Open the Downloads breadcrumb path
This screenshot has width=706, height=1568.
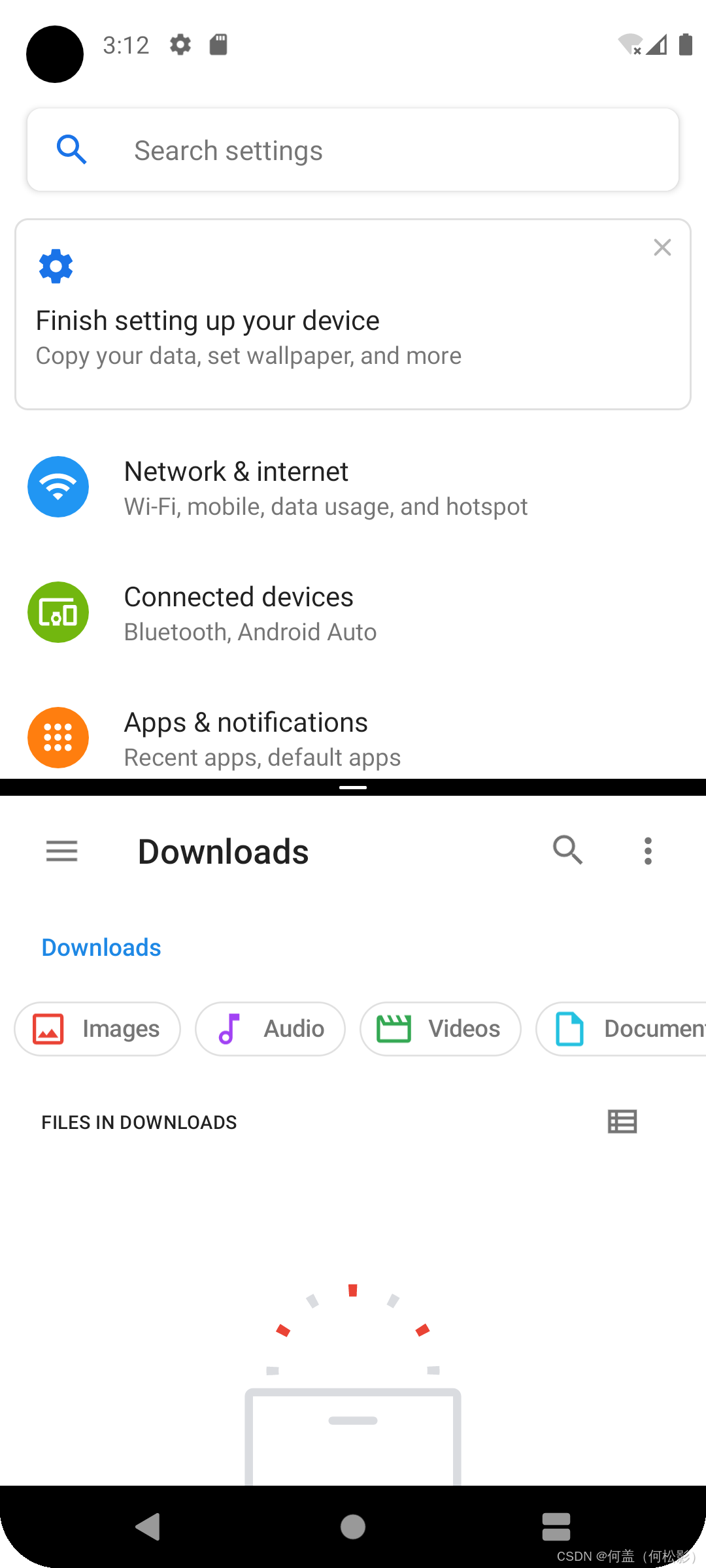point(101,947)
